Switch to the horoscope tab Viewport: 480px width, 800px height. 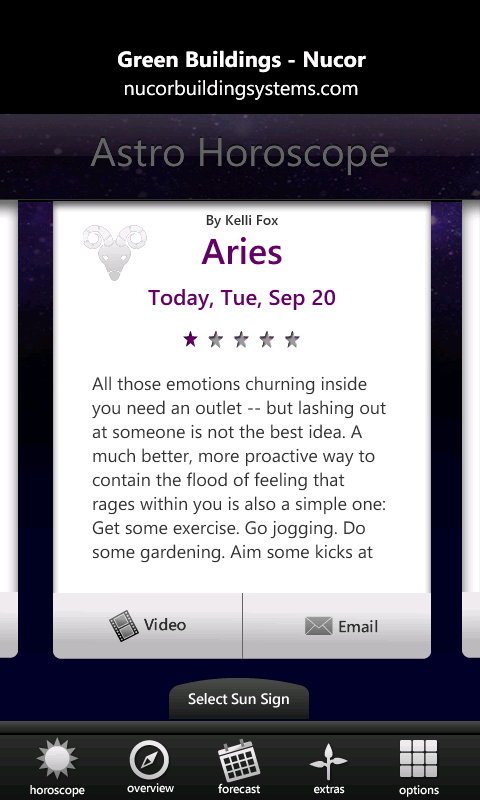click(57, 767)
